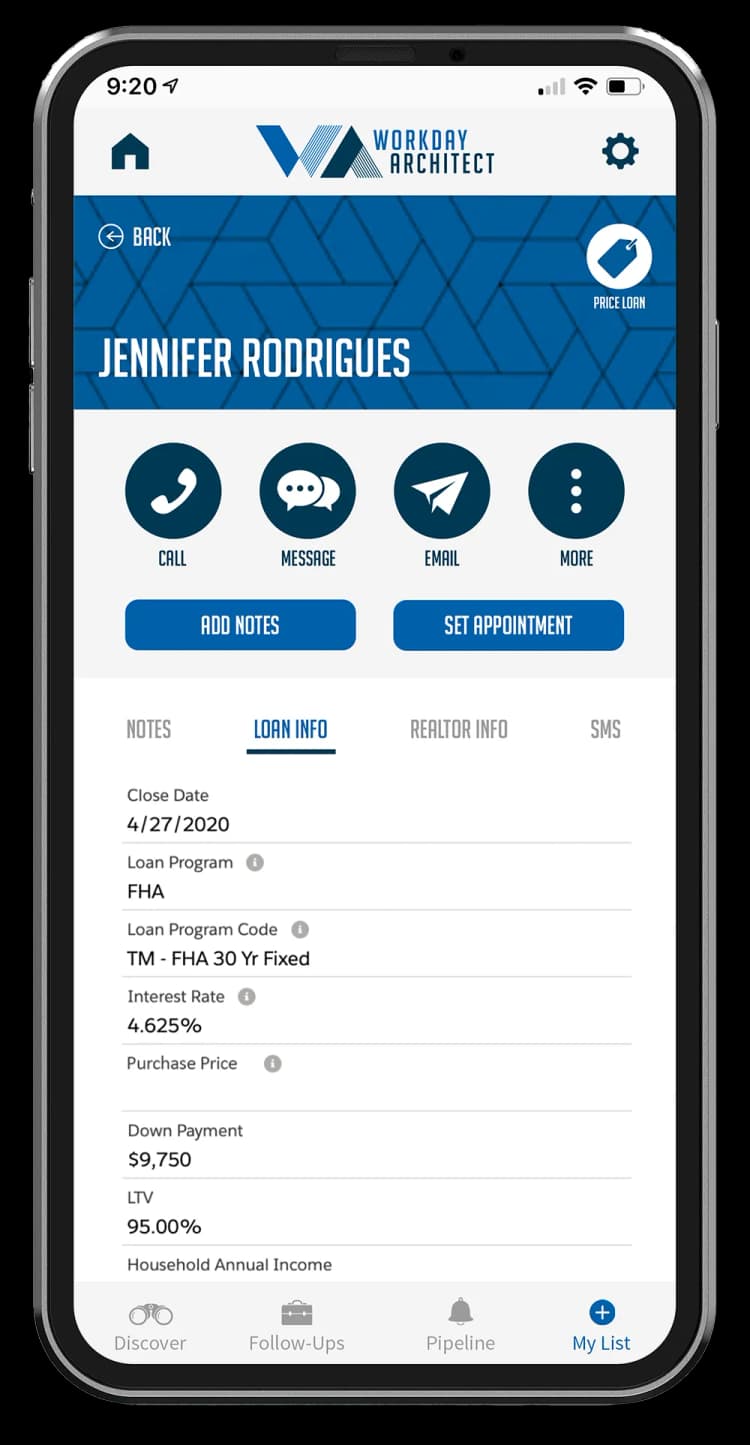This screenshot has width=750, height=1445.
Task: Open the More options menu
Action: (x=576, y=491)
